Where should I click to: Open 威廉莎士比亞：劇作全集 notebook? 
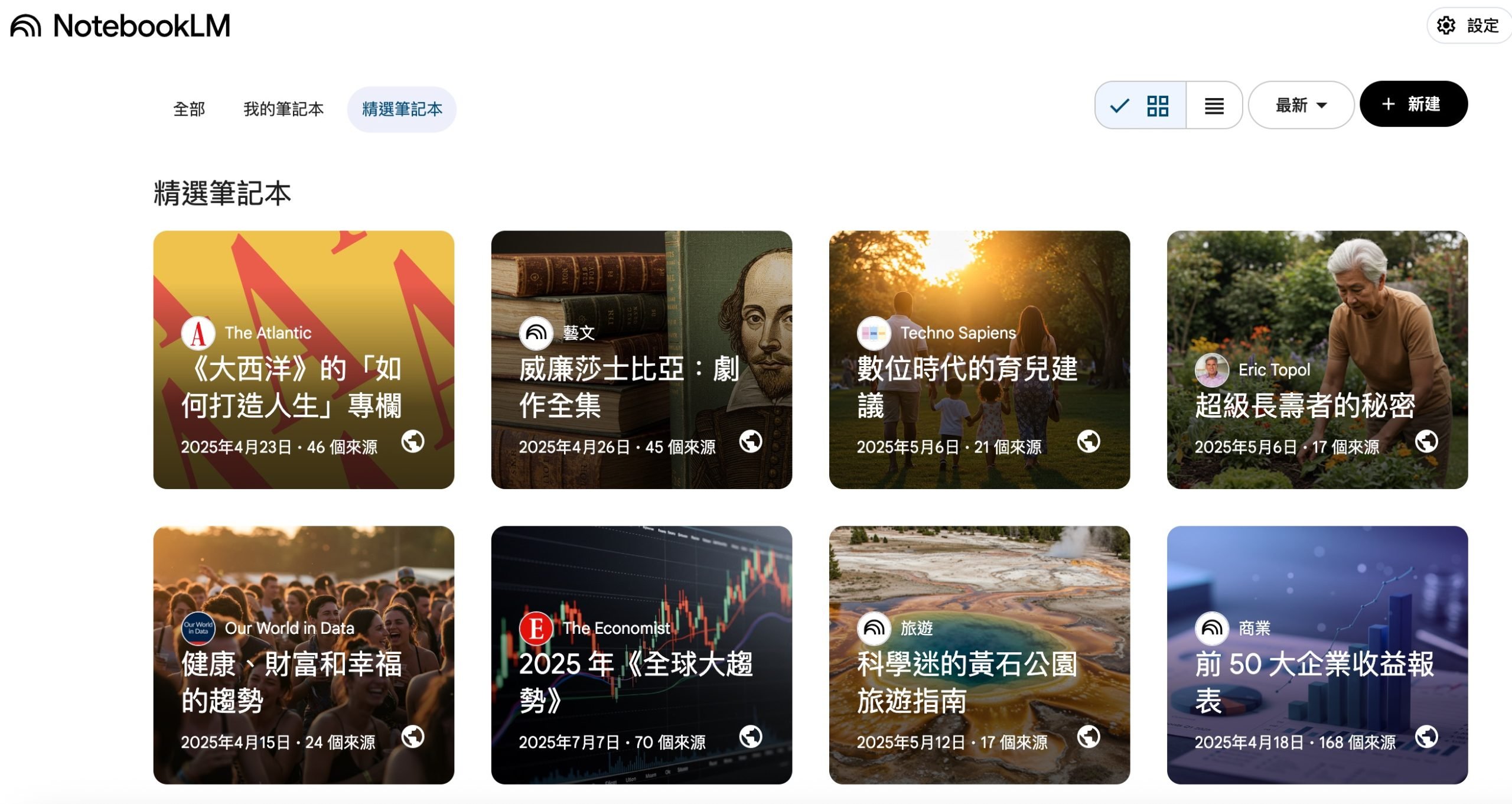tap(641, 359)
